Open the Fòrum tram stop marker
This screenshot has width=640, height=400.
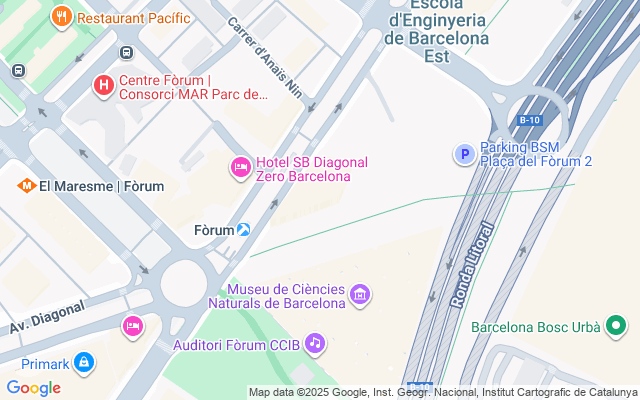(x=243, y=230)
